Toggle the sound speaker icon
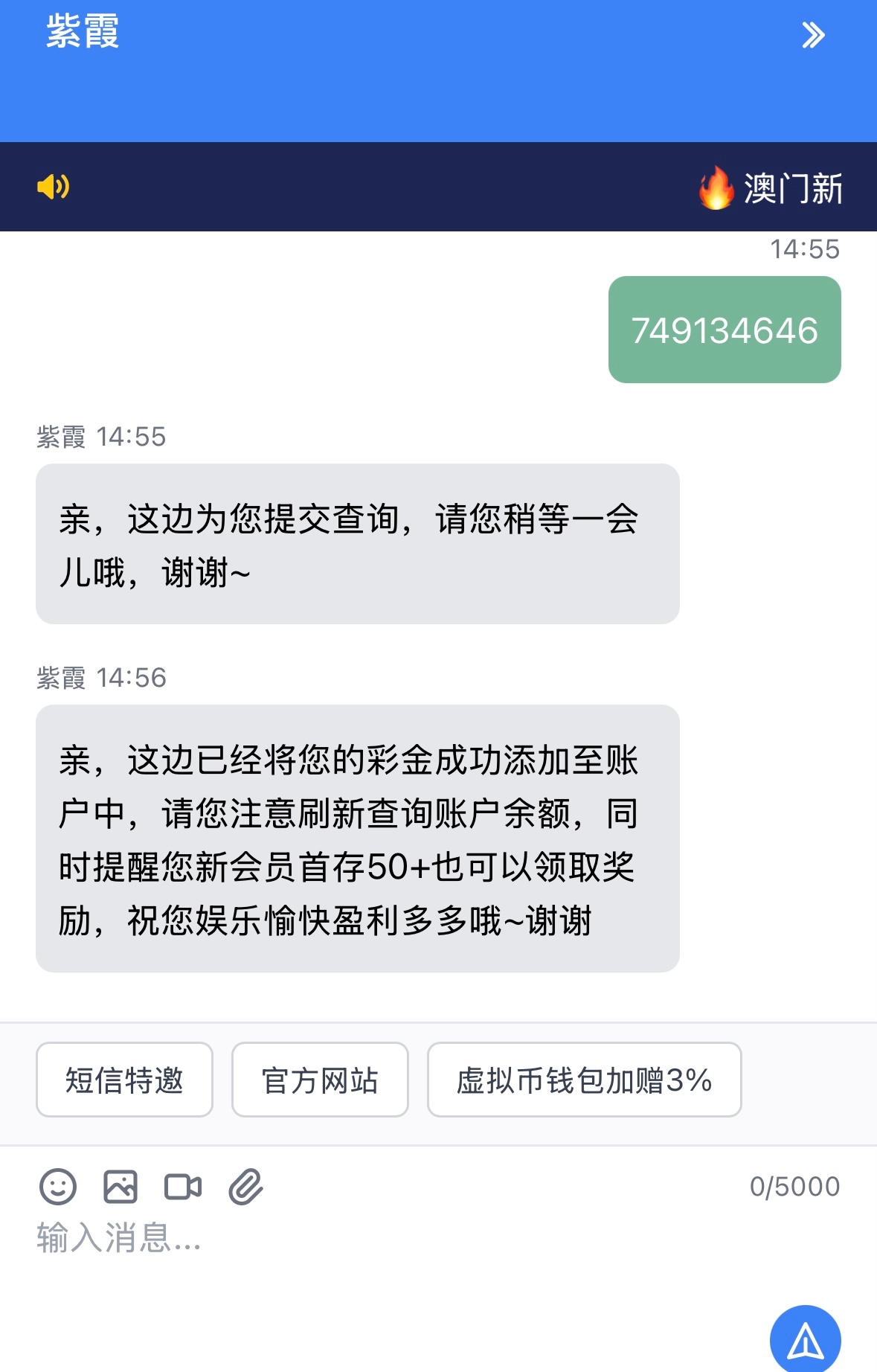Image resolution: width=877 pixels, height=1372 pixels. tap(53, 187)
